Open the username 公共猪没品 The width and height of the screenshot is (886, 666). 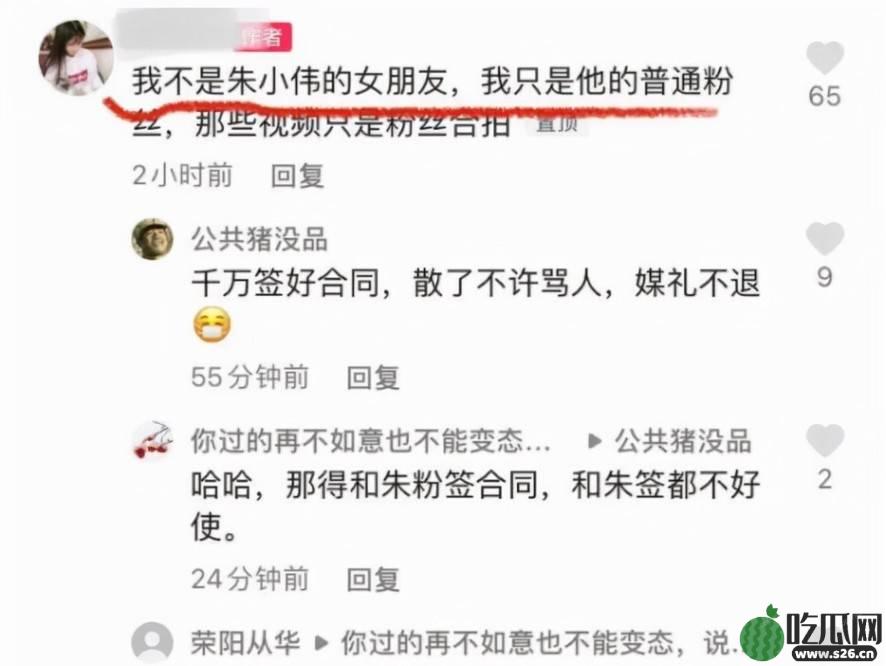point(259,239)
